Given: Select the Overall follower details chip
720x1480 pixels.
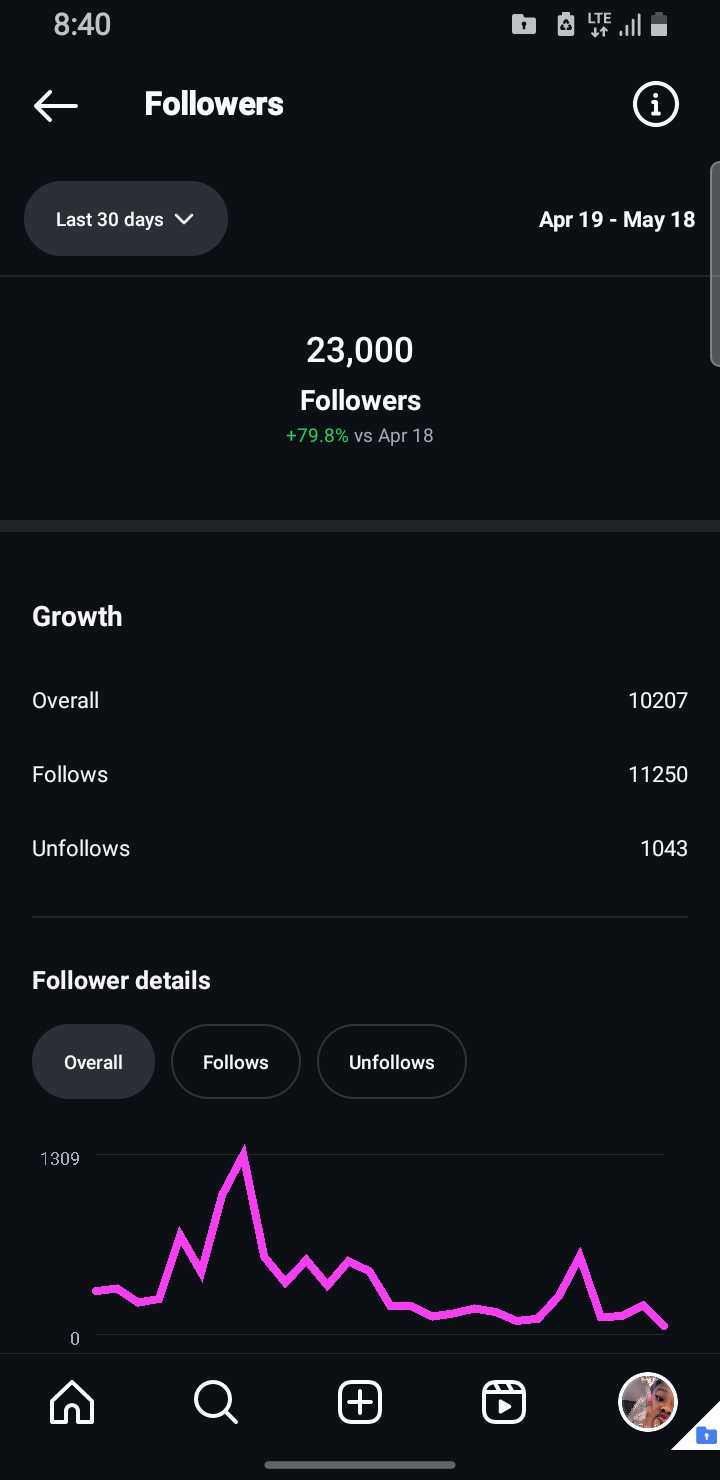Looking at the screenshot, I should pyautogui.click(x=93, y=1062).
